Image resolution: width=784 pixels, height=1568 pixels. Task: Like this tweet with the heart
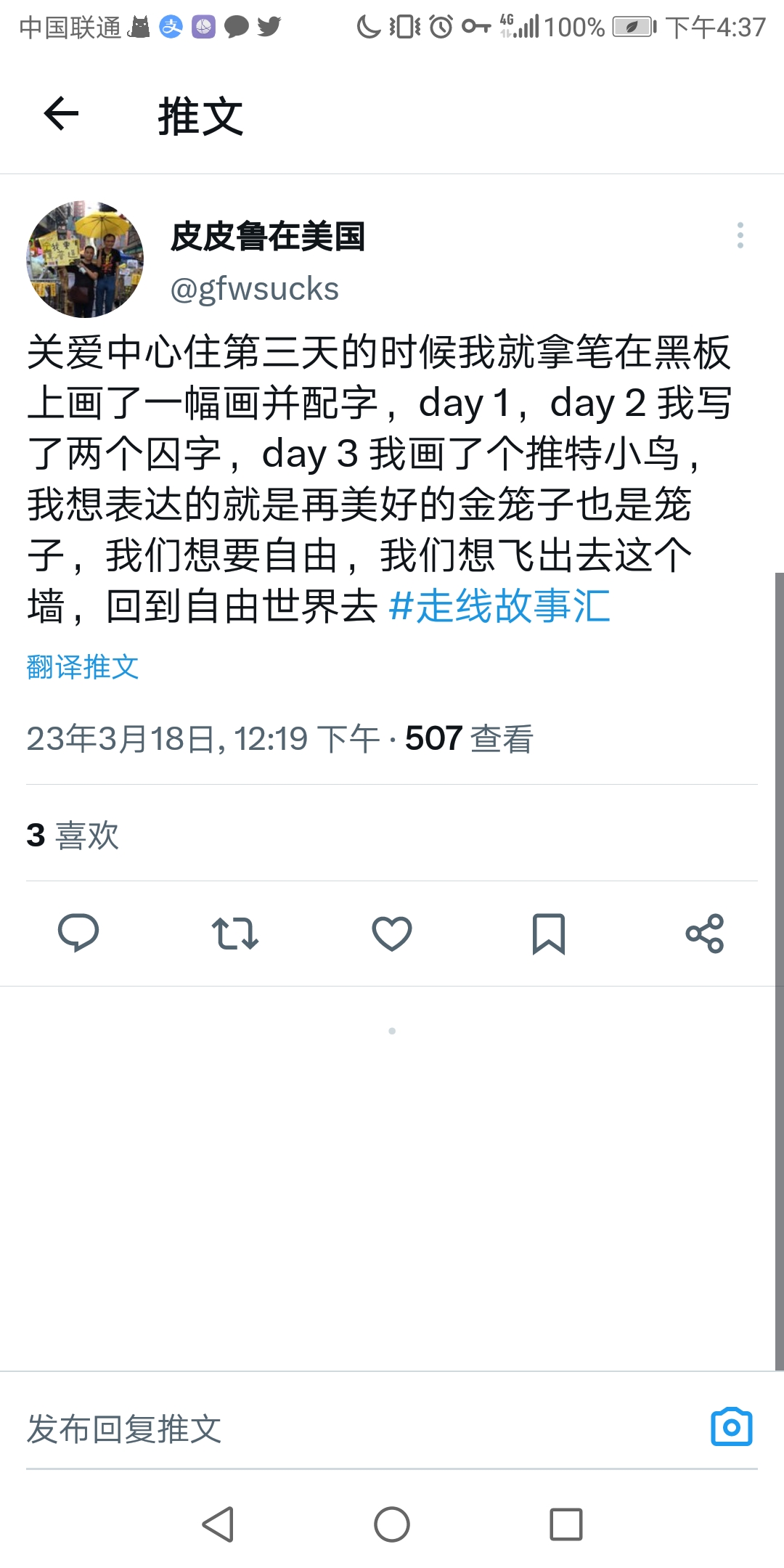click(392, 934)
